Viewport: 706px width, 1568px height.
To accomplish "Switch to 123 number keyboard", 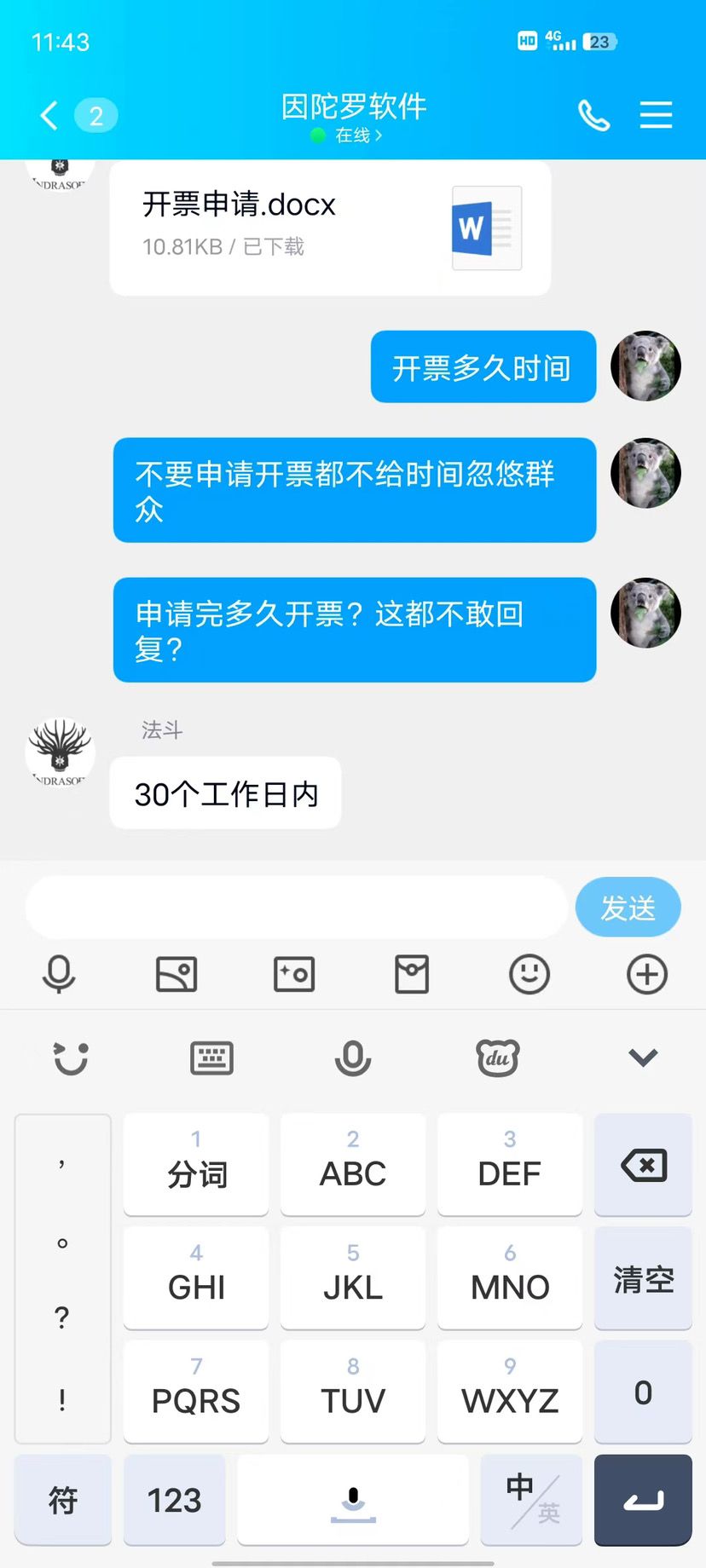I will click(x=174, y=1500).
